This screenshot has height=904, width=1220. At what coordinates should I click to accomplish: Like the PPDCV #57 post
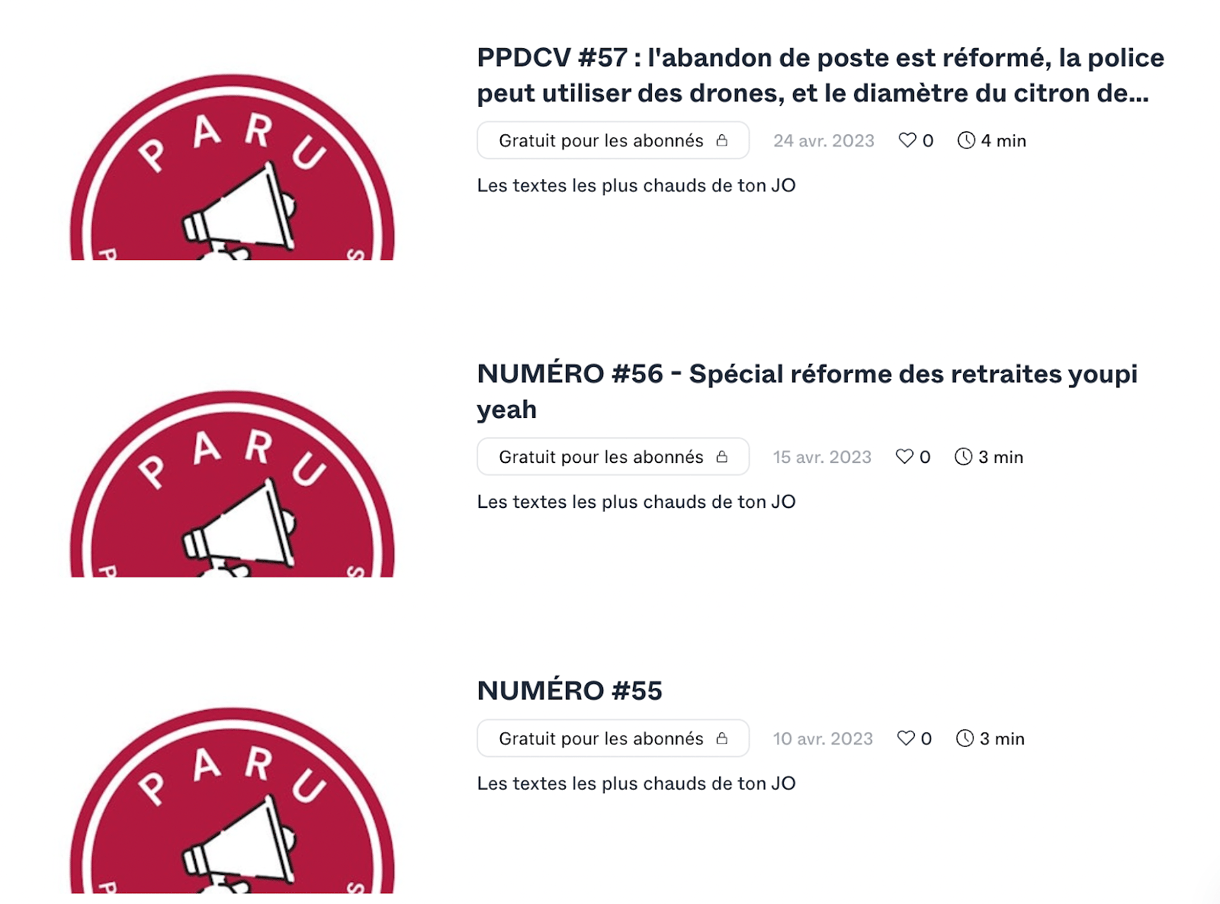(x=907, y=141)
